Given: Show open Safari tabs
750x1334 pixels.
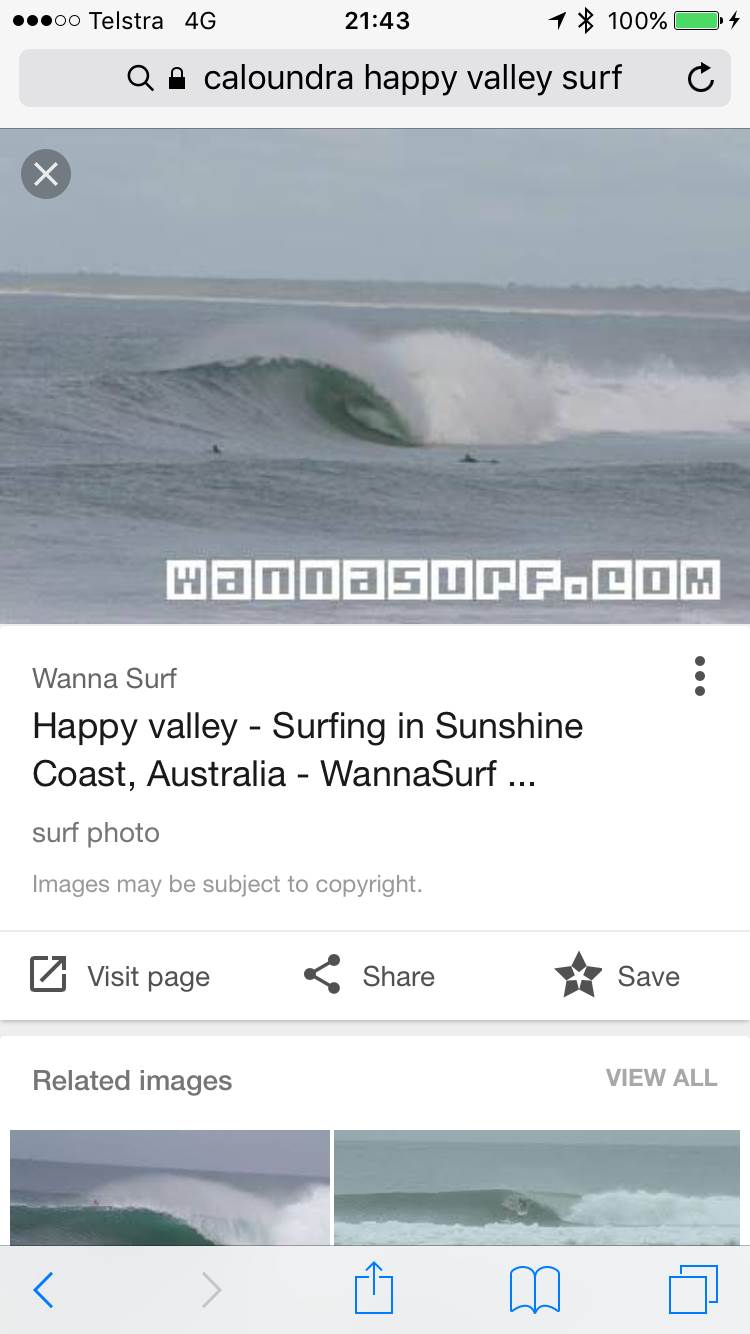Looking at the screenshot, I should (692, 1290).
